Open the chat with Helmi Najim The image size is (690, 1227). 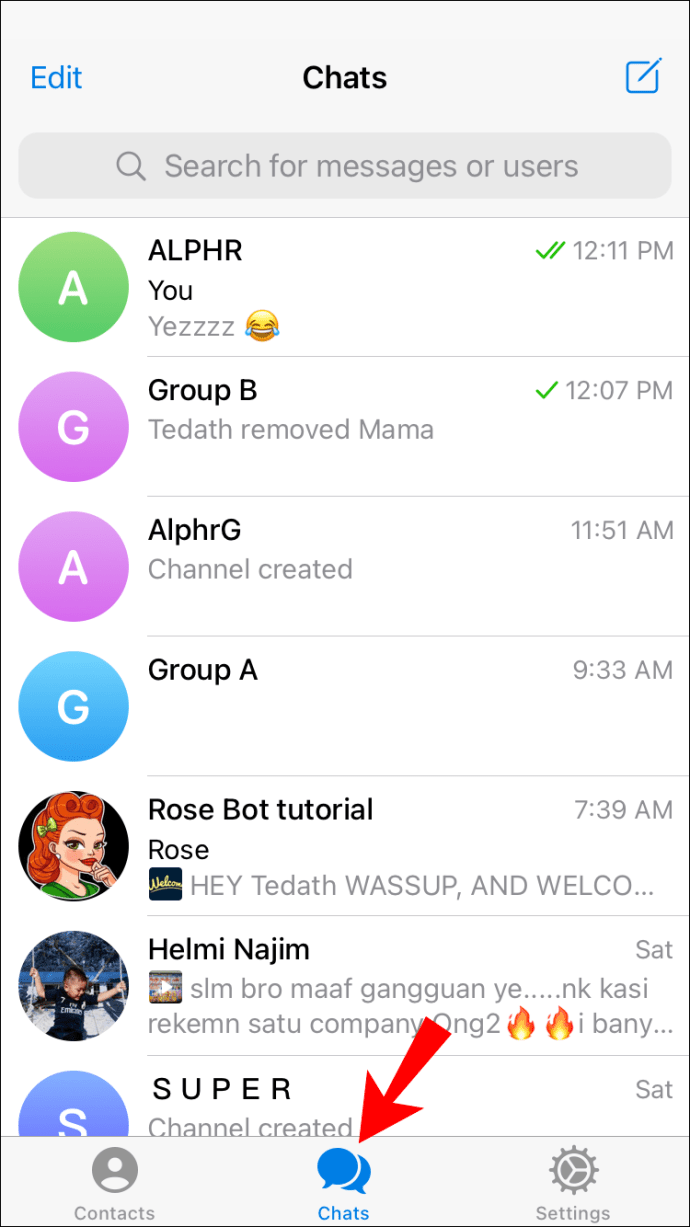click(345, 987)
